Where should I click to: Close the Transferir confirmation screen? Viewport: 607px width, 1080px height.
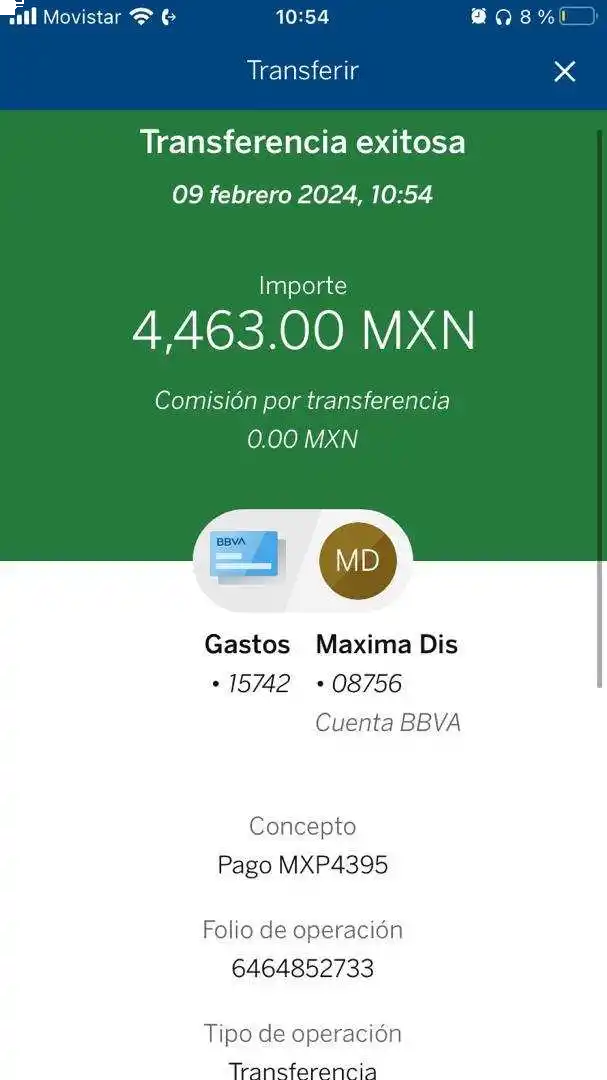click(565, 71)
